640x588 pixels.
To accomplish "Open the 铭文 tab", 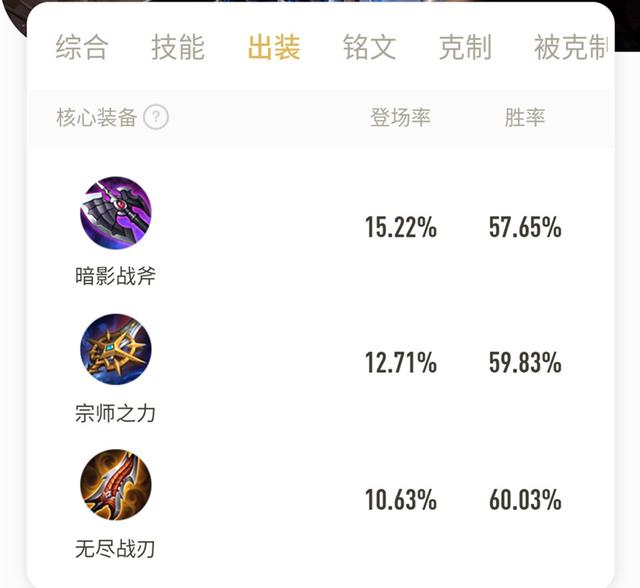I will [x=370, y=47].
